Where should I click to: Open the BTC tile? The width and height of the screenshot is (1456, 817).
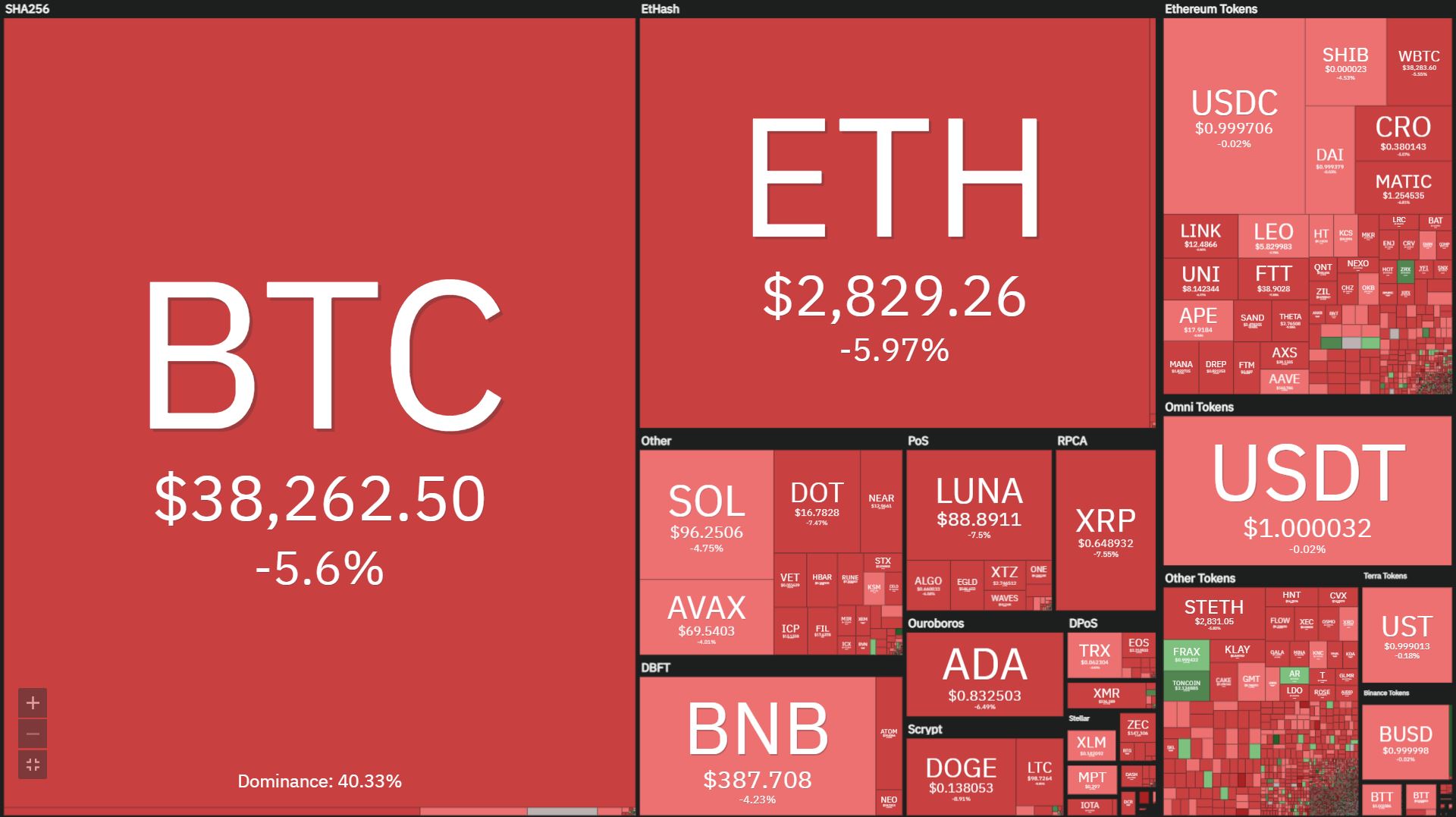[319, 415]
